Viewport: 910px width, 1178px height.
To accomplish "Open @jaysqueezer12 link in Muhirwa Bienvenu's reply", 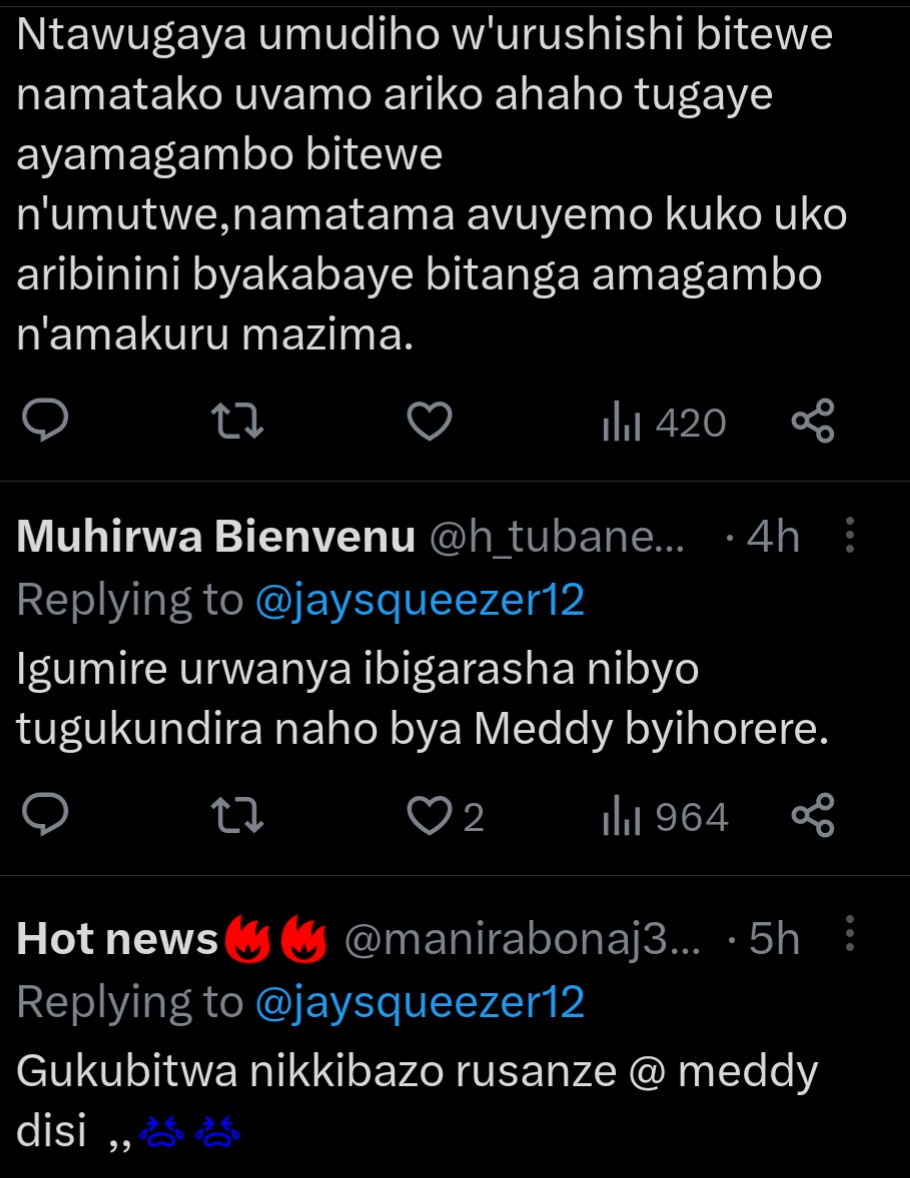I will [x=420, y=600].
